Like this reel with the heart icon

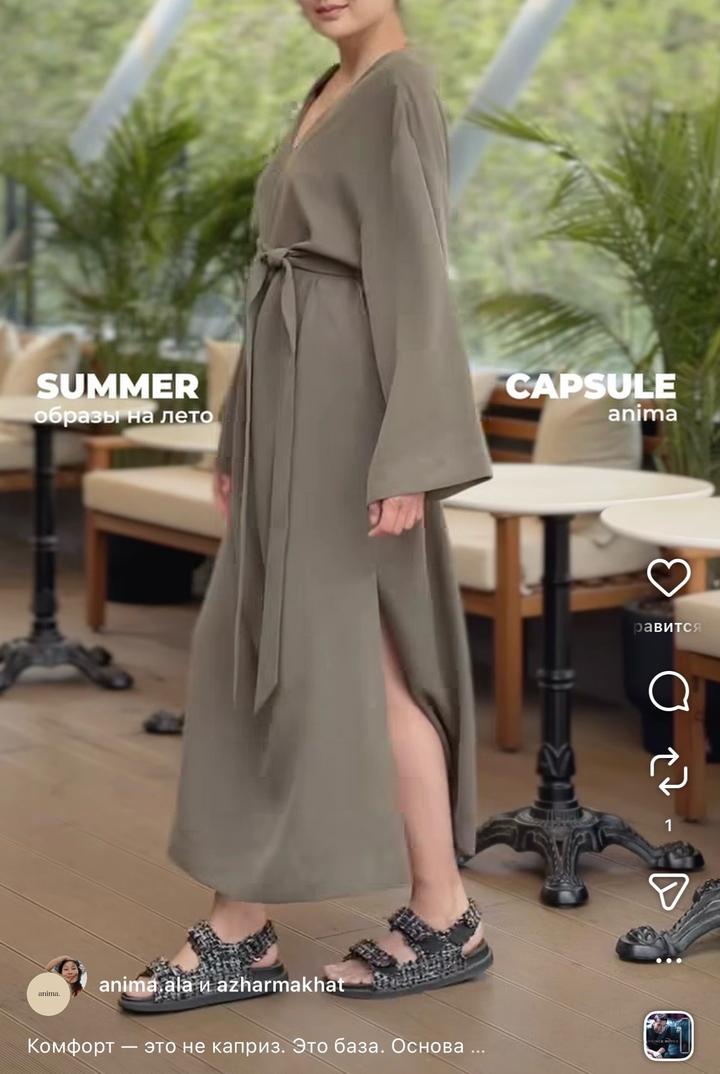point(668,577)
